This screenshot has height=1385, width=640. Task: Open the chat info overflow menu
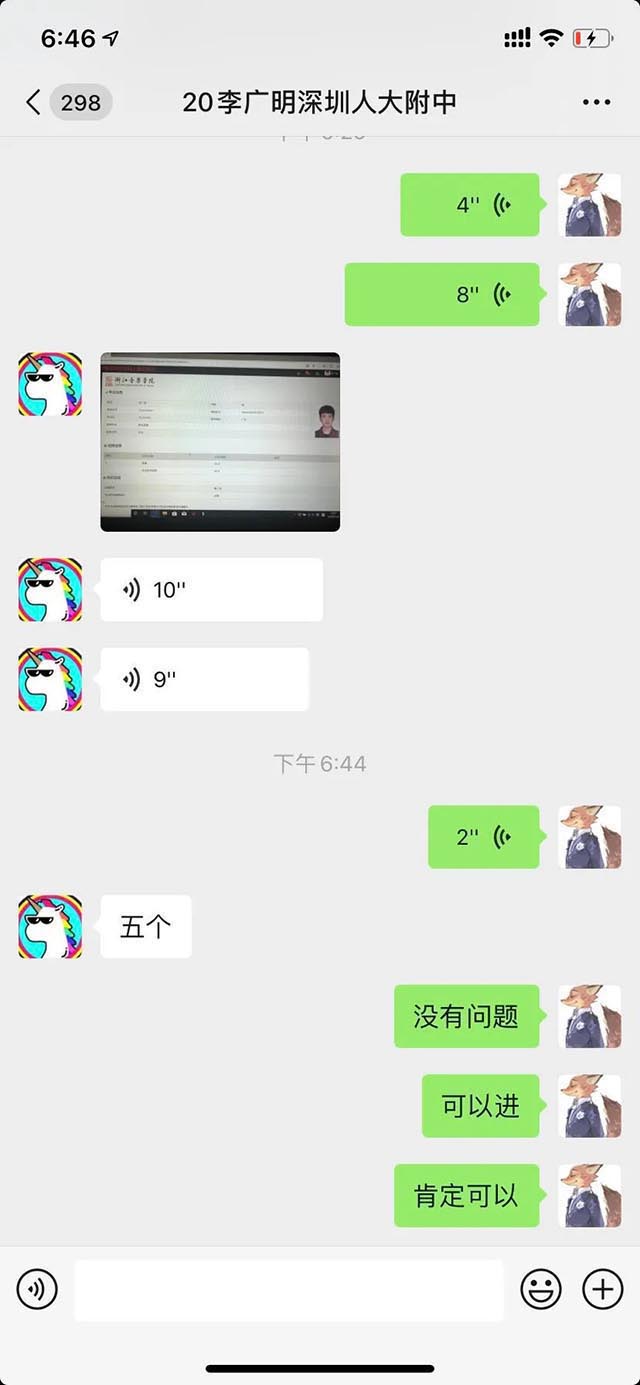[596, 102]
